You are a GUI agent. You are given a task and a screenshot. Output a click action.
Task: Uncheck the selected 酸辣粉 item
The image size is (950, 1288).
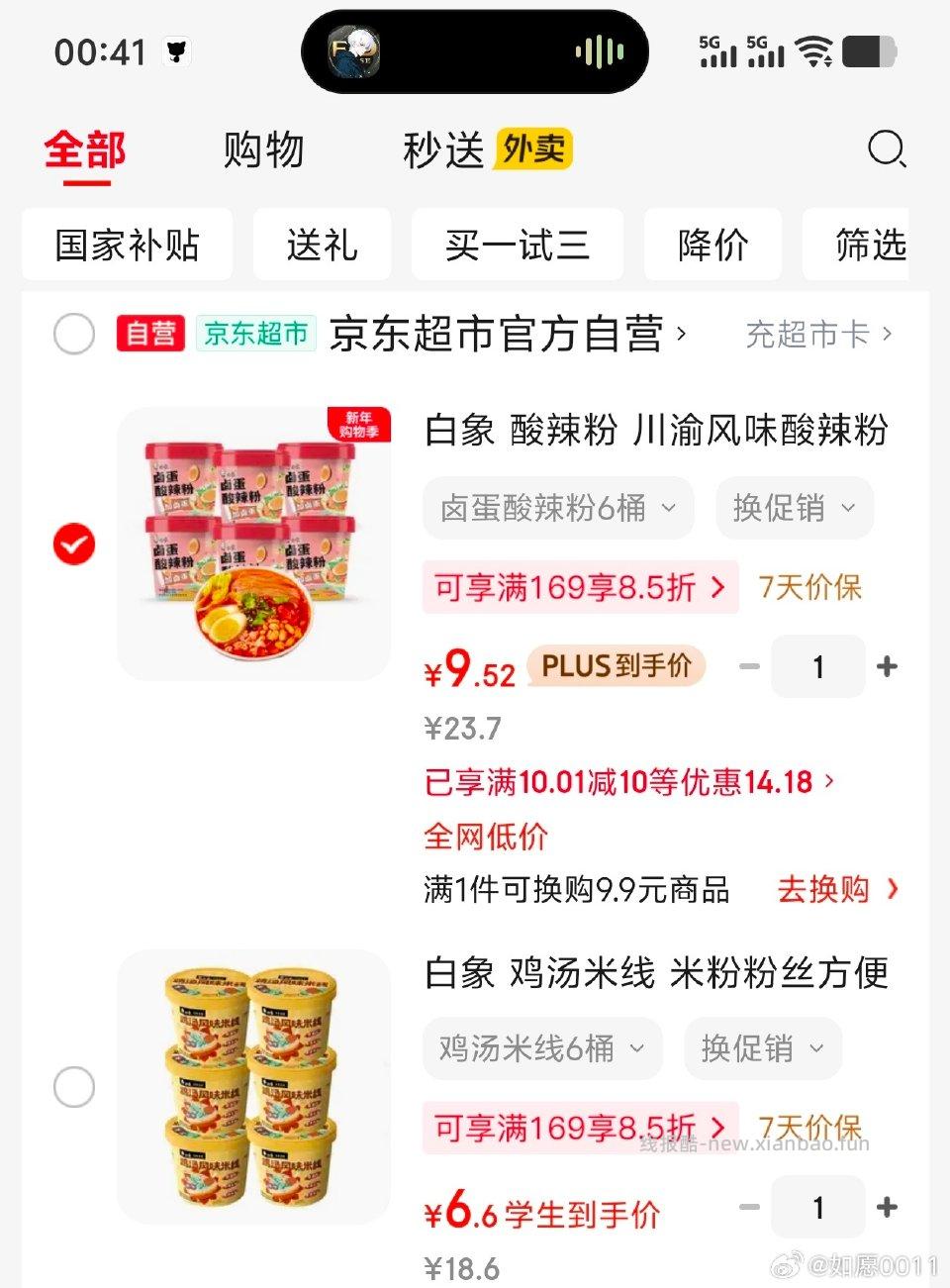[x=72, y=543]
